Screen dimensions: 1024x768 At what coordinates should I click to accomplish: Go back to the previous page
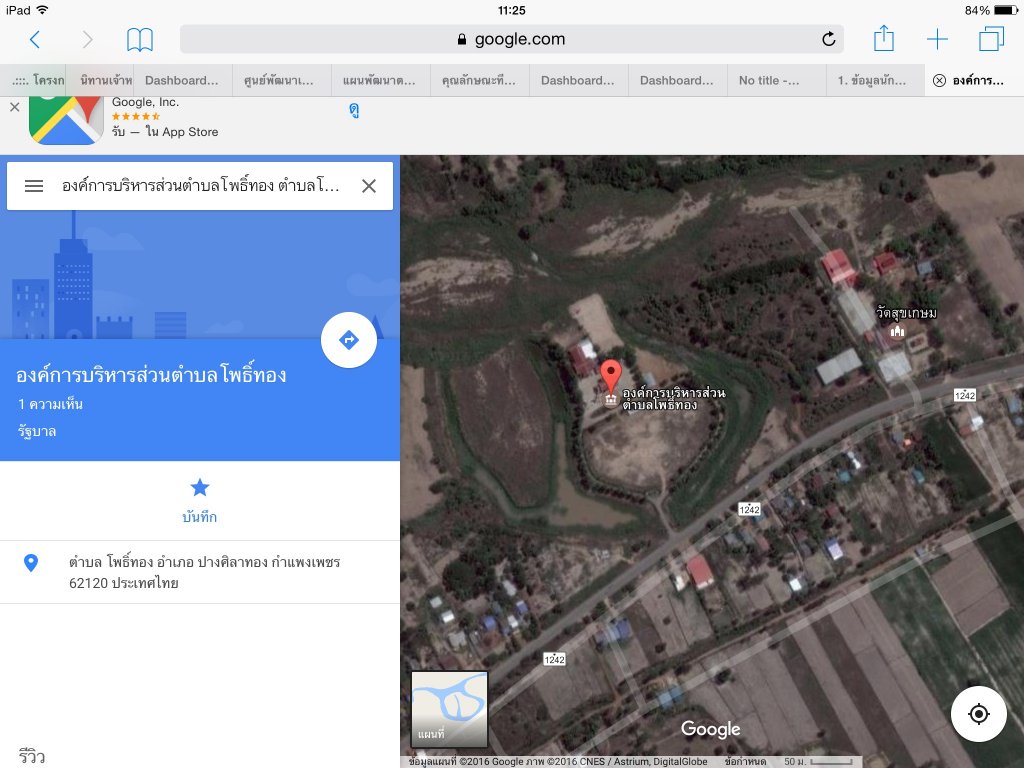[35, 40]
